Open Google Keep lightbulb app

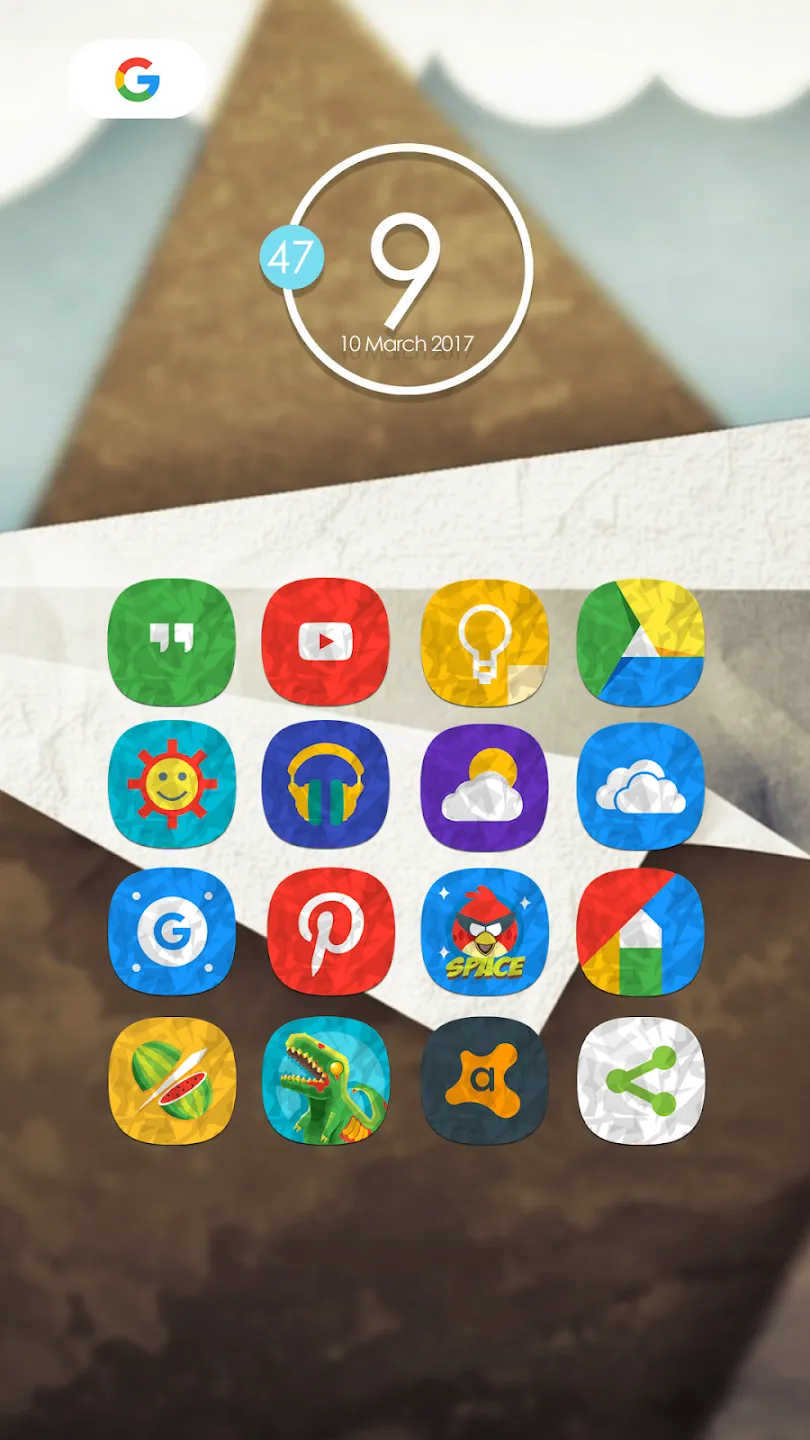(485, 642)
